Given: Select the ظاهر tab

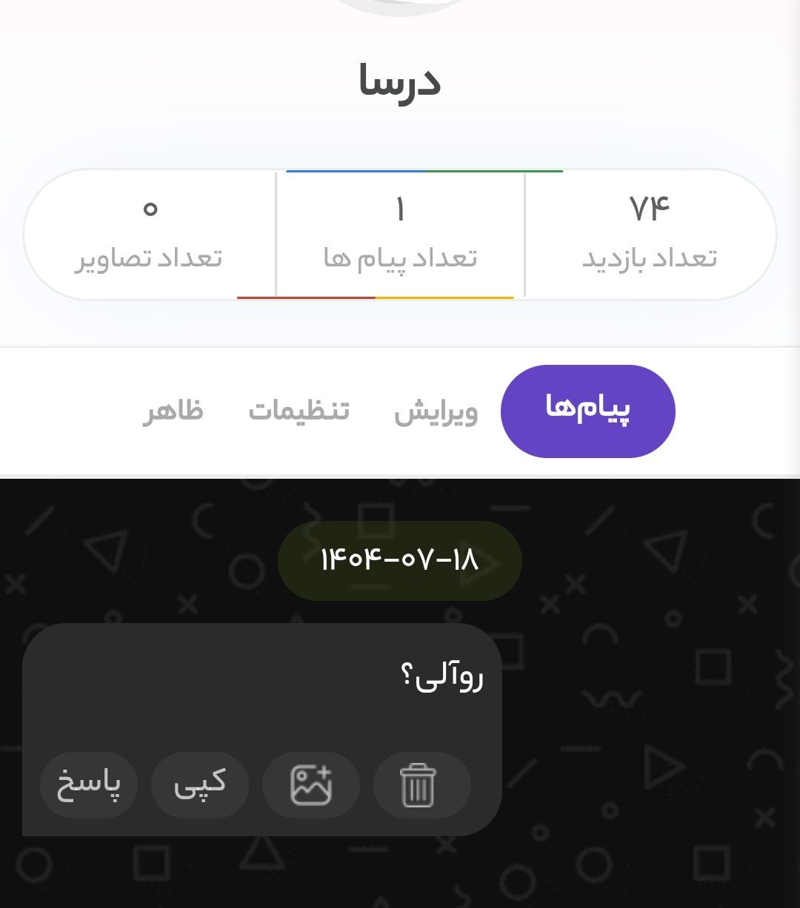Looking at the screenshot, I should click(173, 411).
